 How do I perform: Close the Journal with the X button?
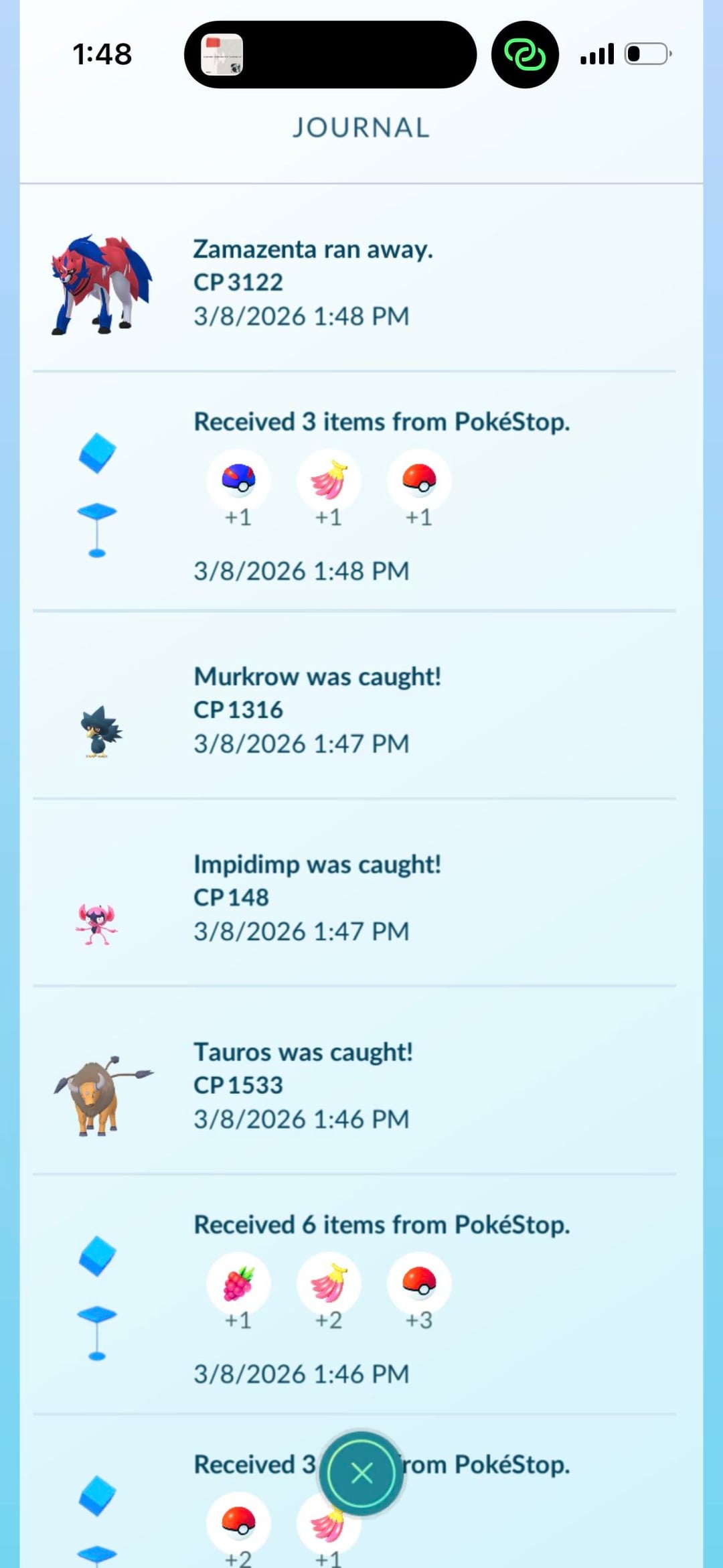pyautogui.click(x=361, y=1473)
